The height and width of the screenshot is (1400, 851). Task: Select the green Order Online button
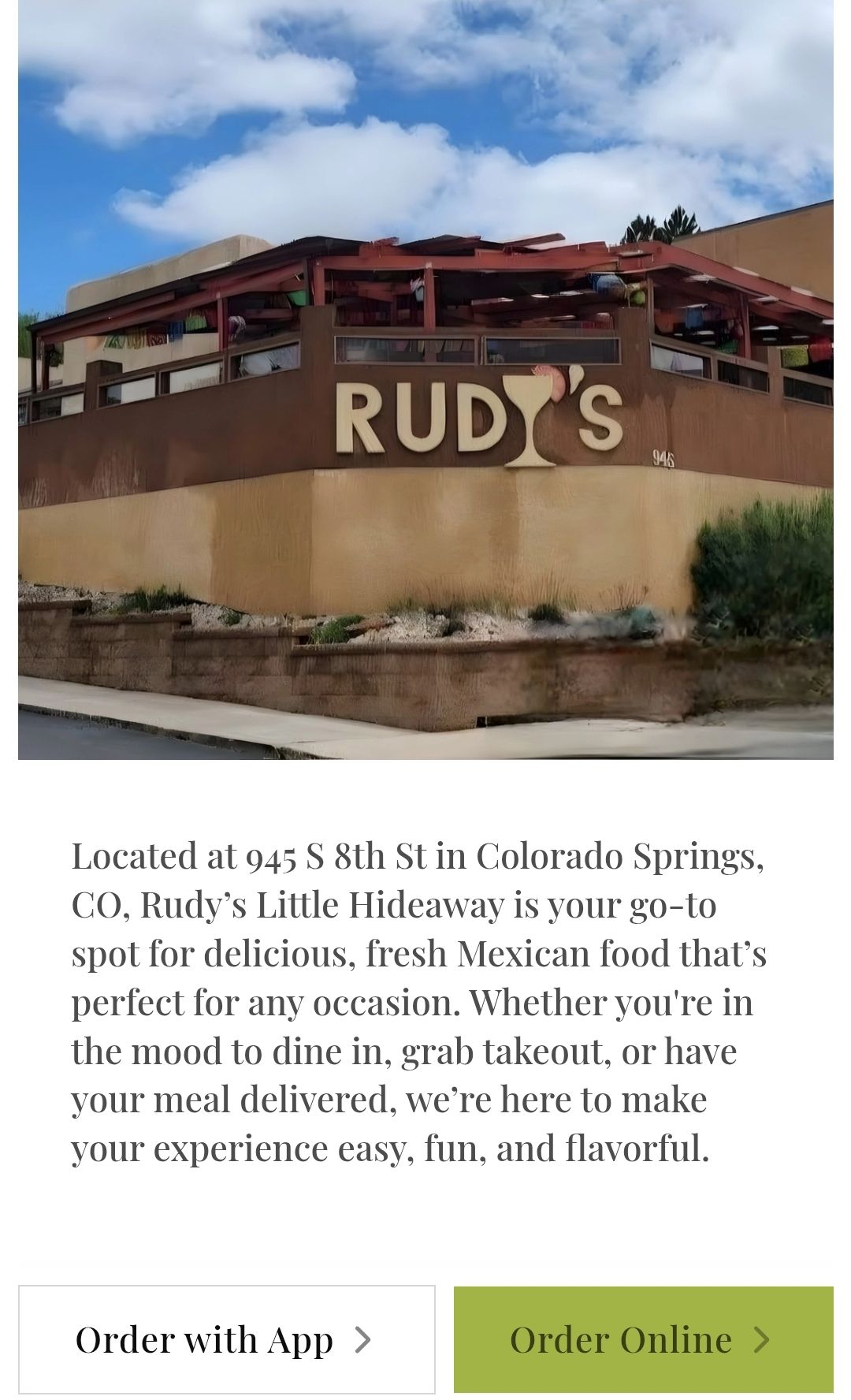click(x=643, y=1339)
